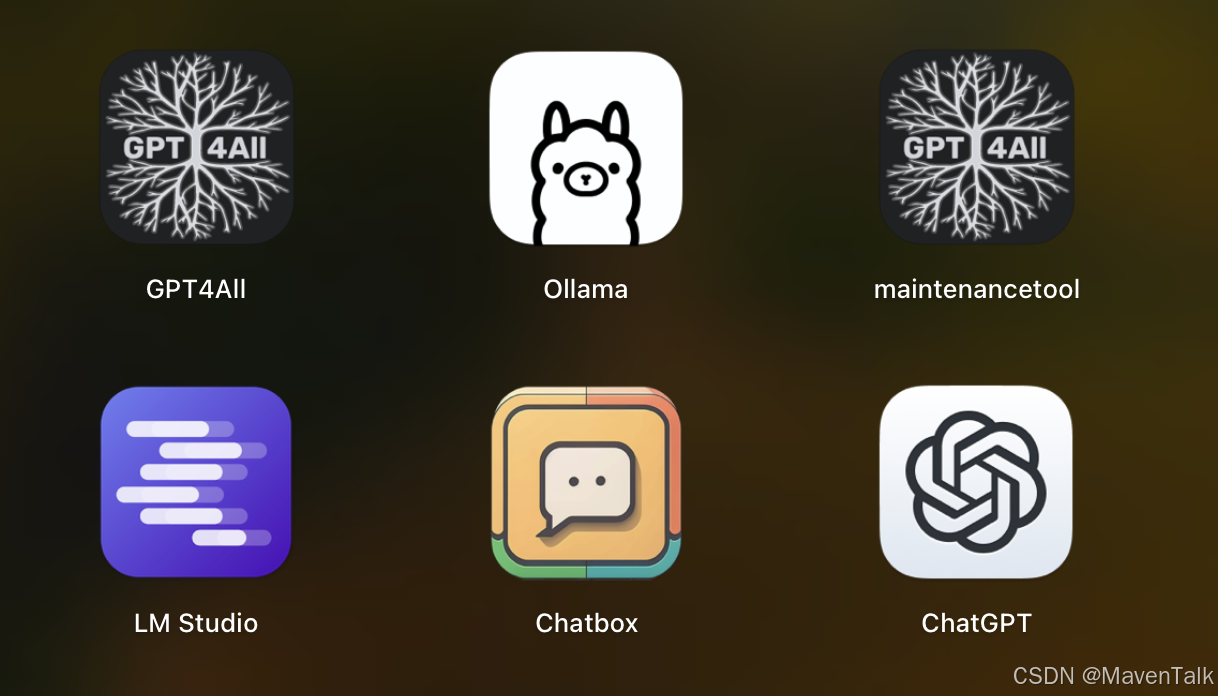Launch the ChatGPT app

pos(976,482)
